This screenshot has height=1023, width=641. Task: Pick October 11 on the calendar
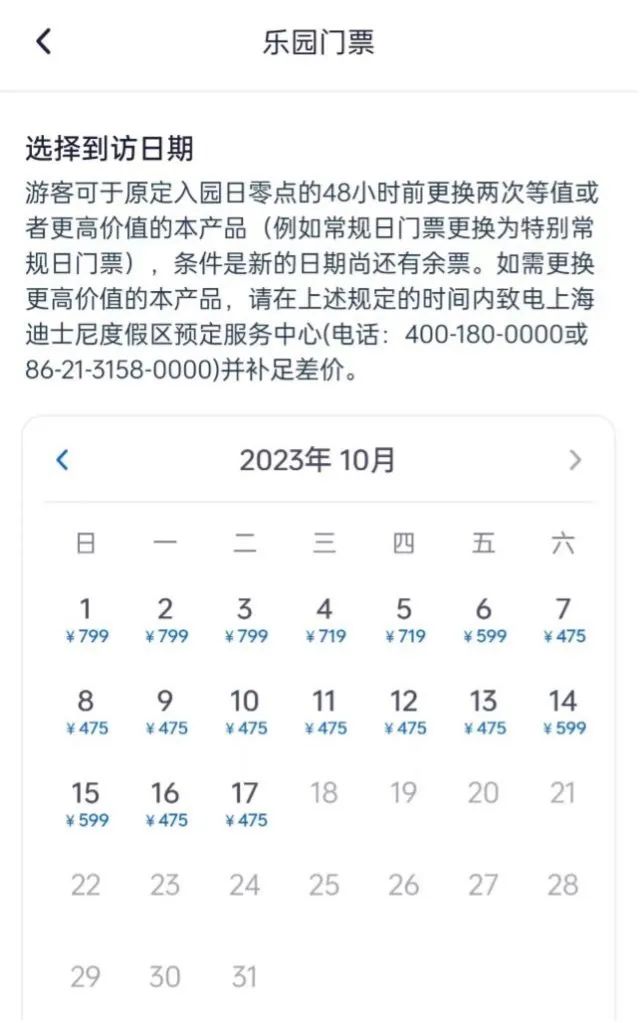pos(324,711)
